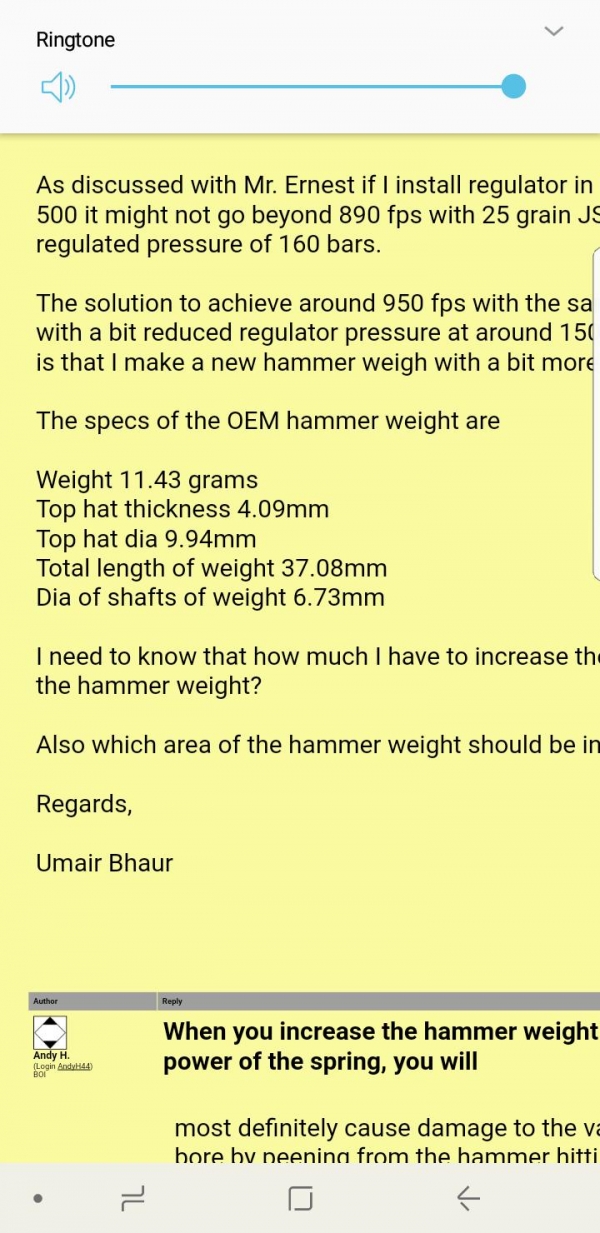Screen dimensions: 600x1233
Task: Mute ringtone via the speaker icon
Action: [x=57, y=88]
